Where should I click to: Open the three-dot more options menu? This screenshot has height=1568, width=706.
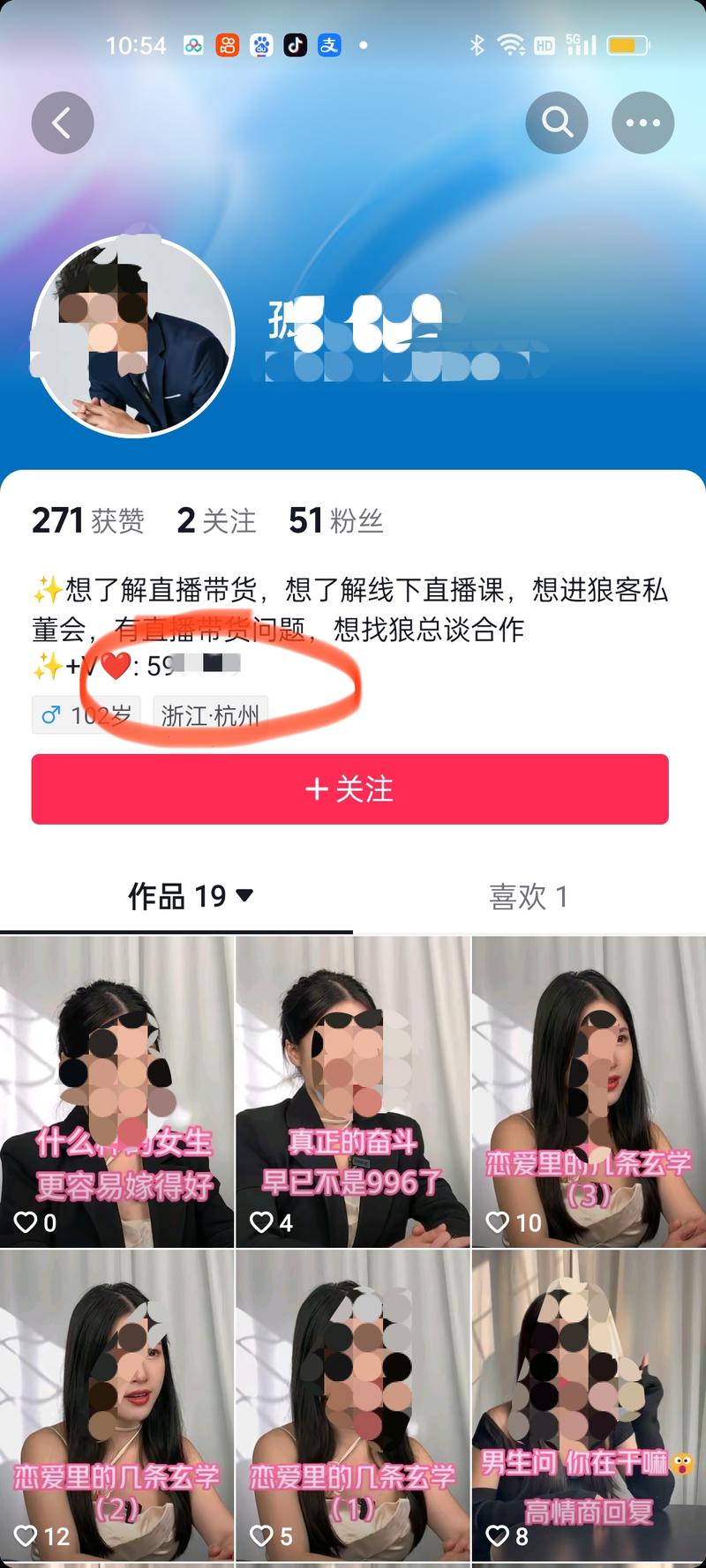pyautogui.click(x=642, y=123)
